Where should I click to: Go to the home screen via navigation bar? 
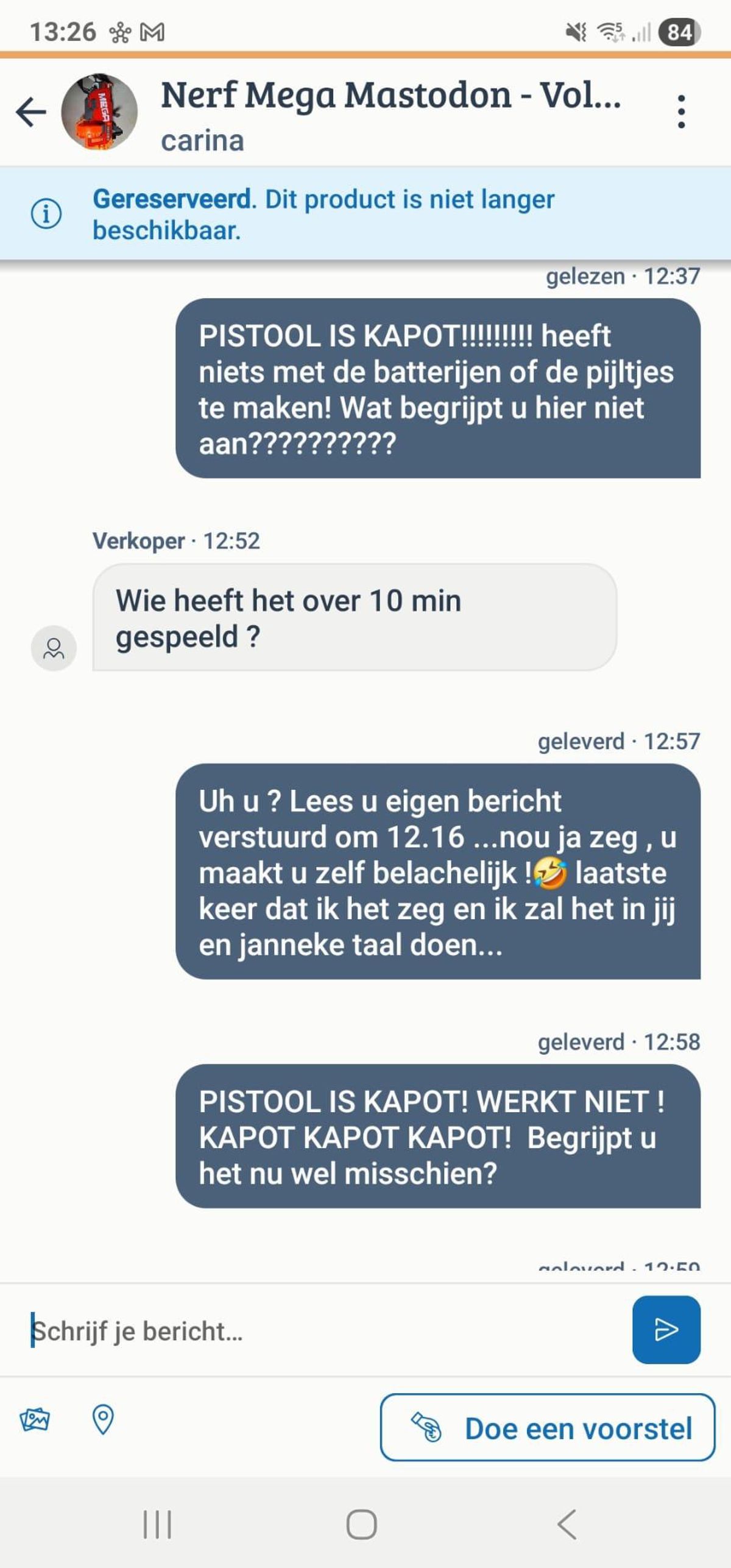click(361, 1524)
